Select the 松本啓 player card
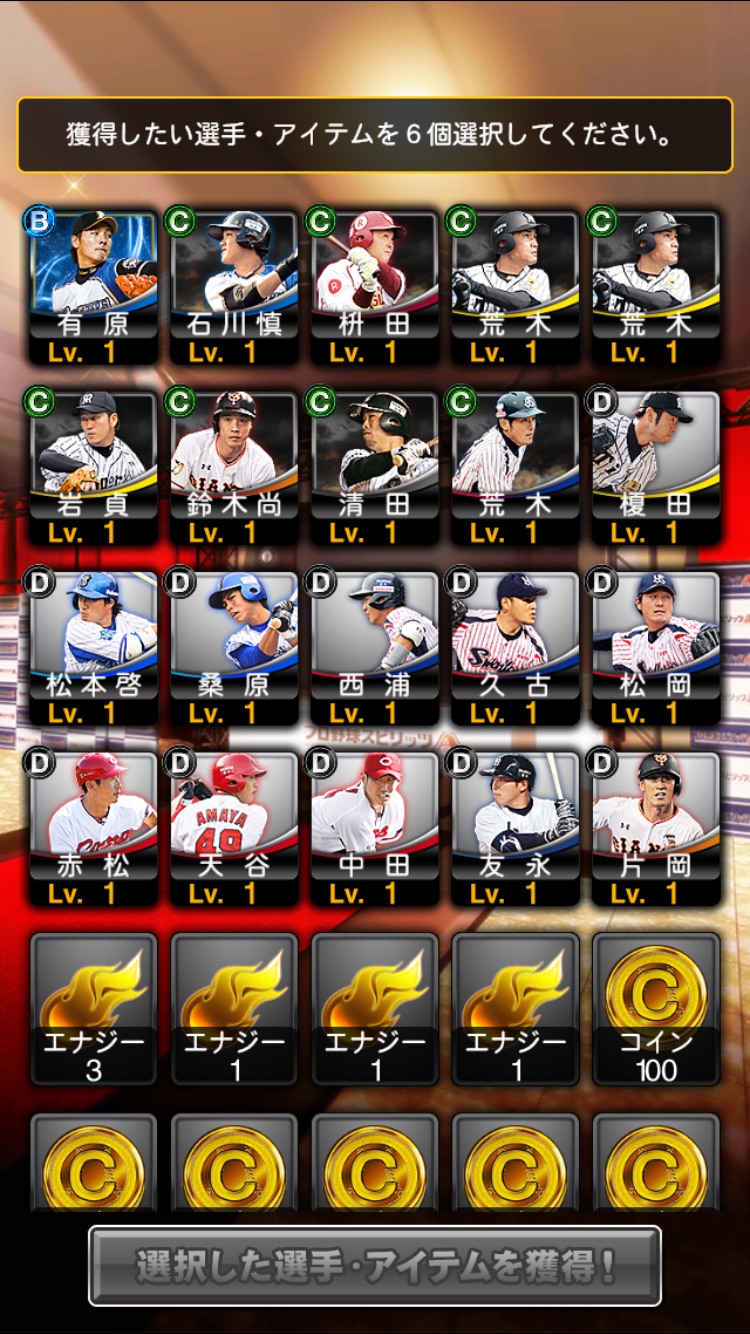750x1334 pixels. 93,647
